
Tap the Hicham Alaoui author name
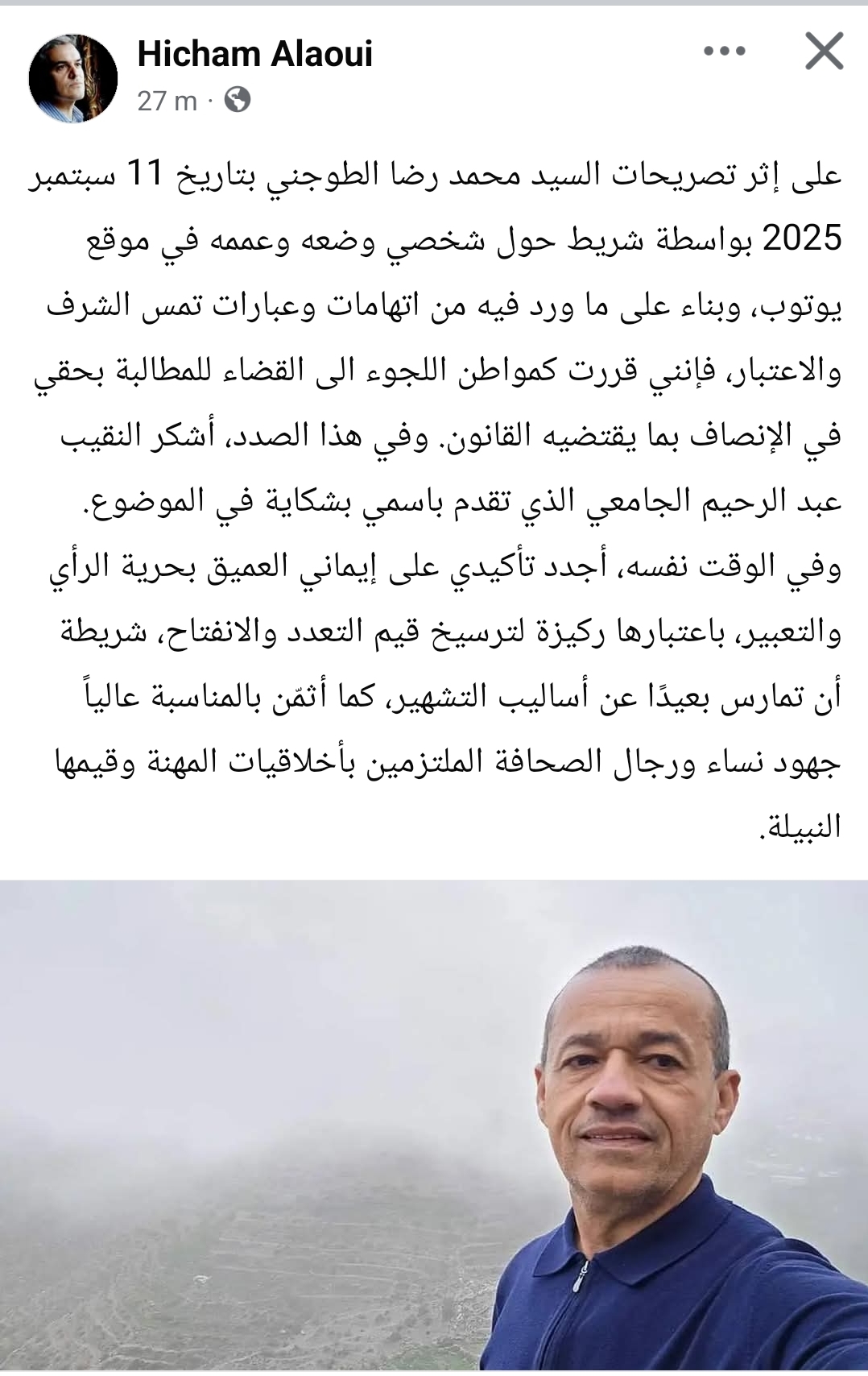click(x=254, y=54)
